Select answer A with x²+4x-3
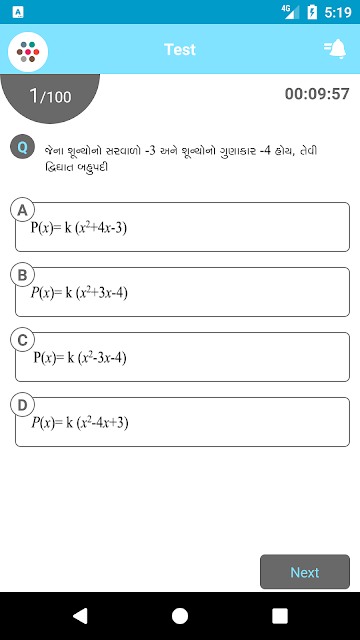 pyautogui.click(x=182, y=227)
